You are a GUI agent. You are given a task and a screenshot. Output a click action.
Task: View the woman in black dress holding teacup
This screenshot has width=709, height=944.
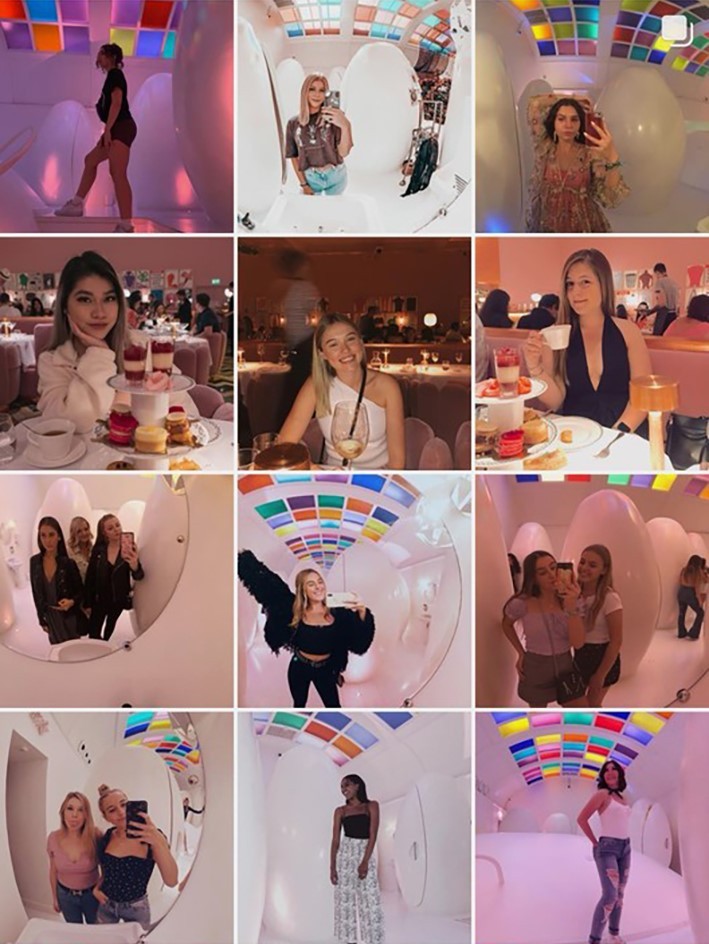point(591,353)
